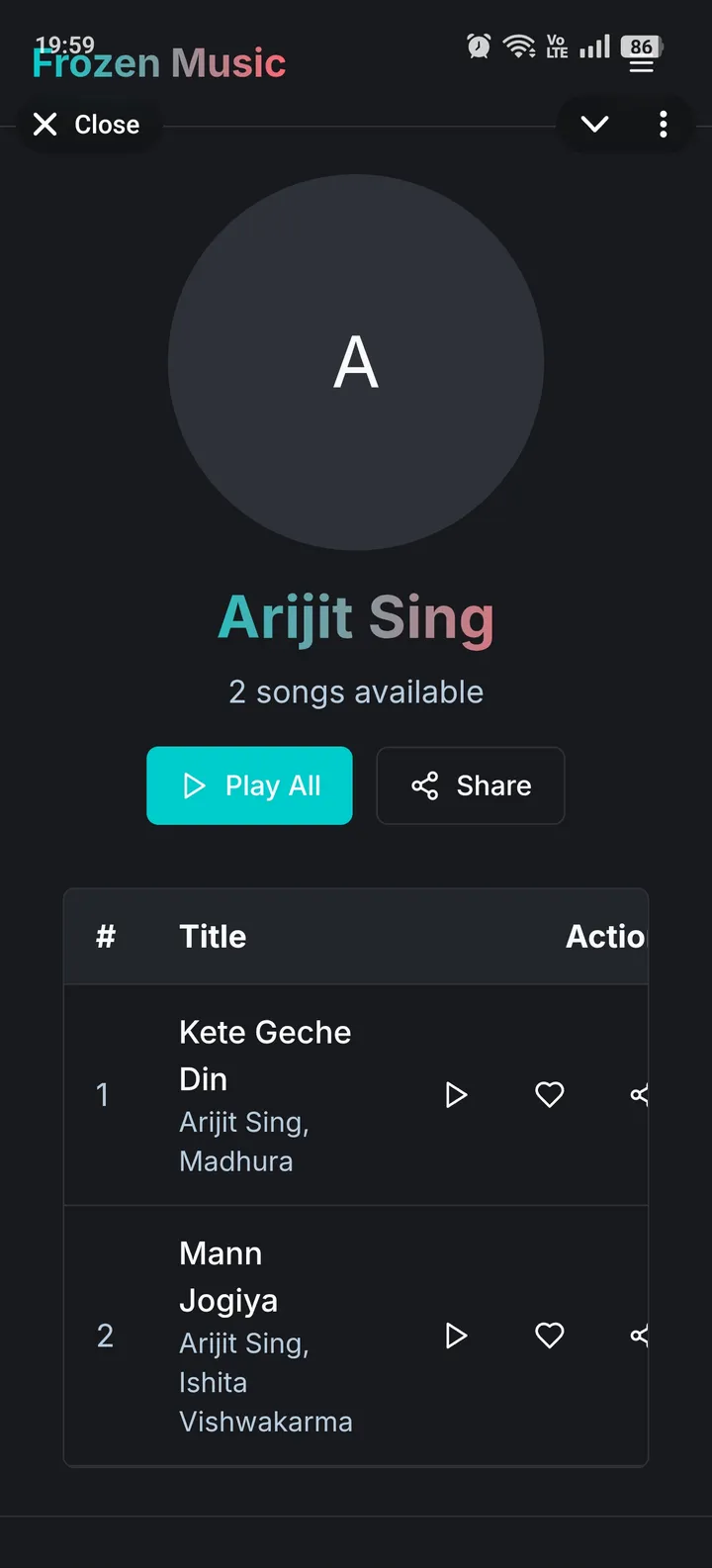Share Mann Jogiya using its share icon

pyautogui.click(x=639, y=1336)
